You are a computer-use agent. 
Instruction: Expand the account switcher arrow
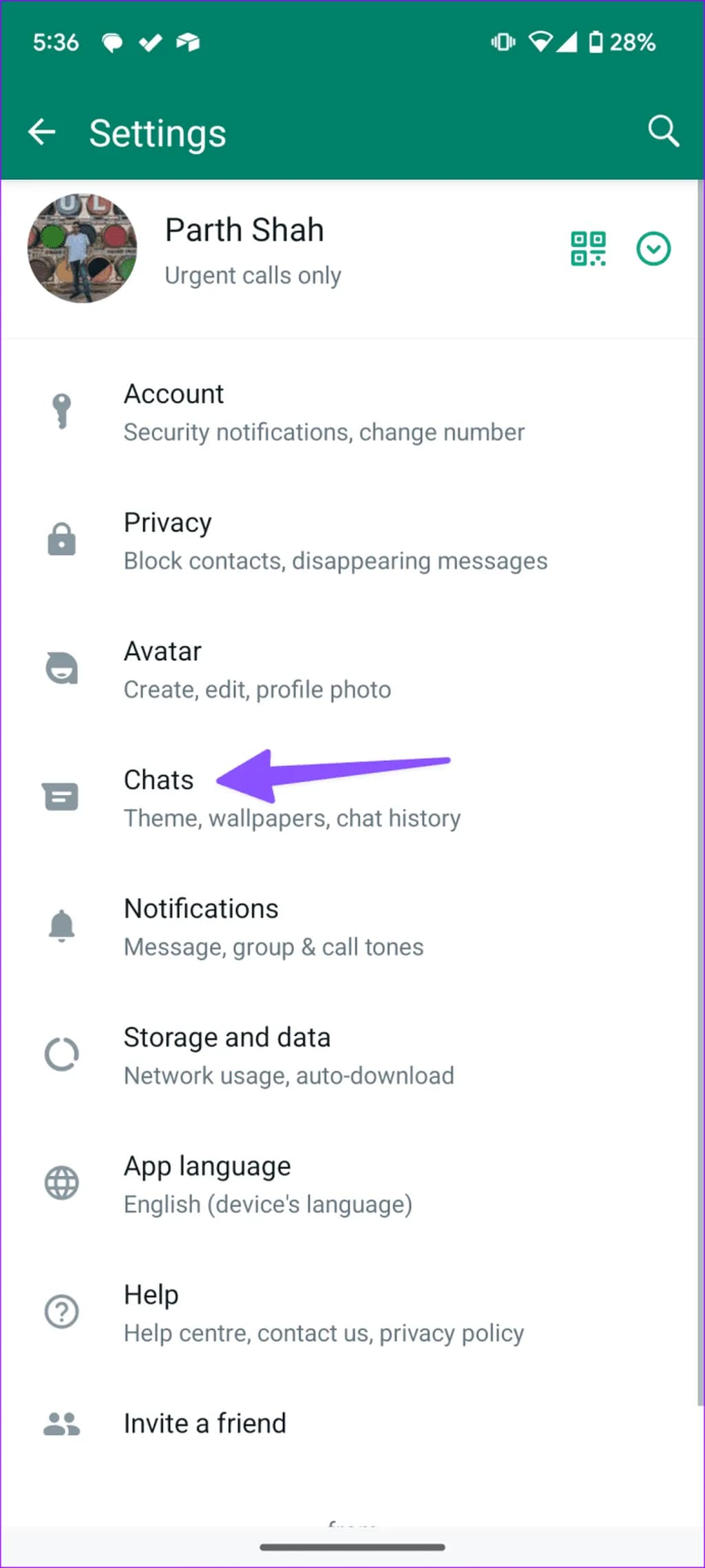point(653,249)
